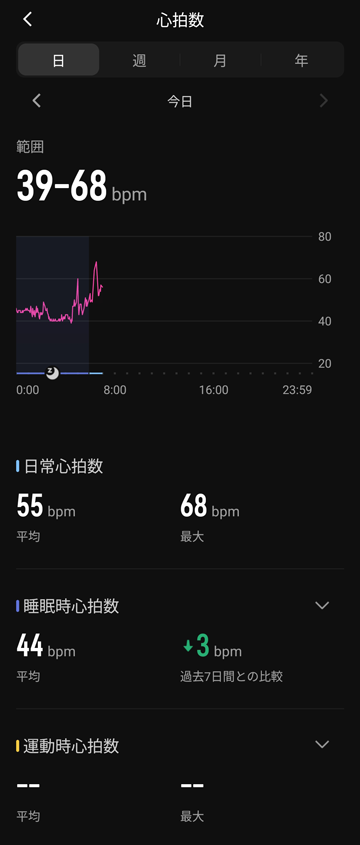Switch to the 月 tab
The height and width of the screenshot is (845, 360).
click(220, 60)
